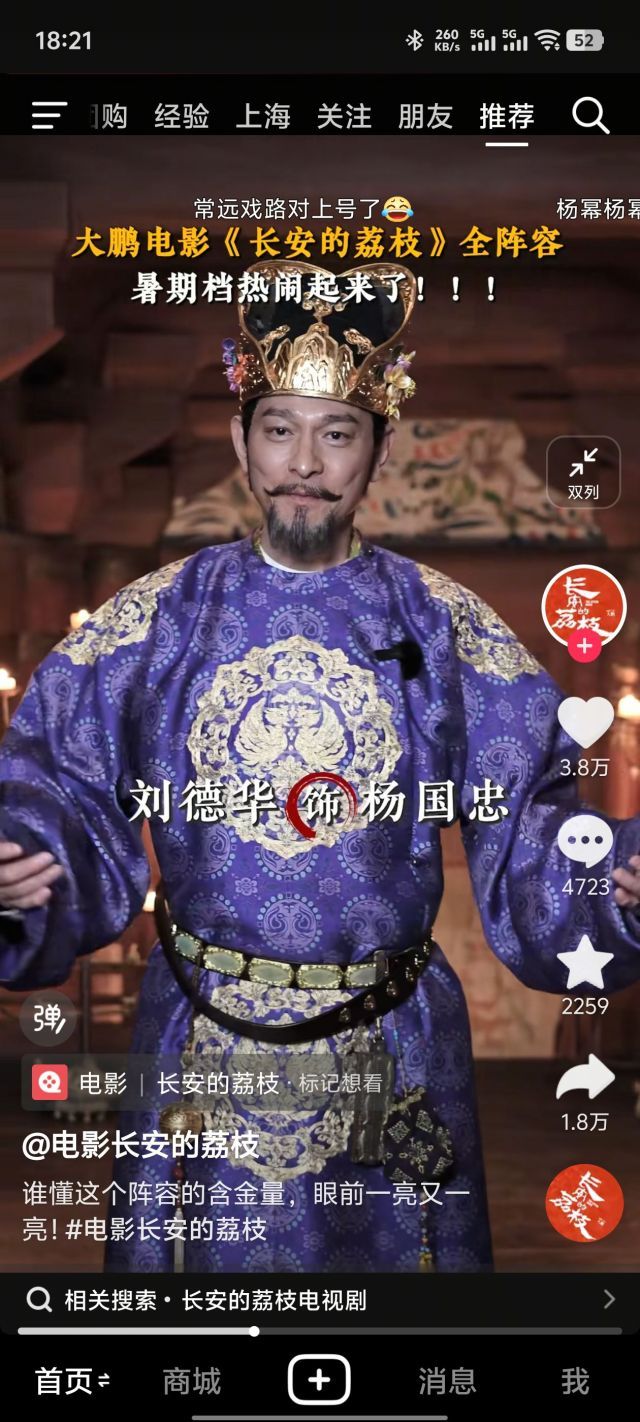Screen dimensions: 640x1422
Task: Open the comments with 4723 replies
Action: 585,842
